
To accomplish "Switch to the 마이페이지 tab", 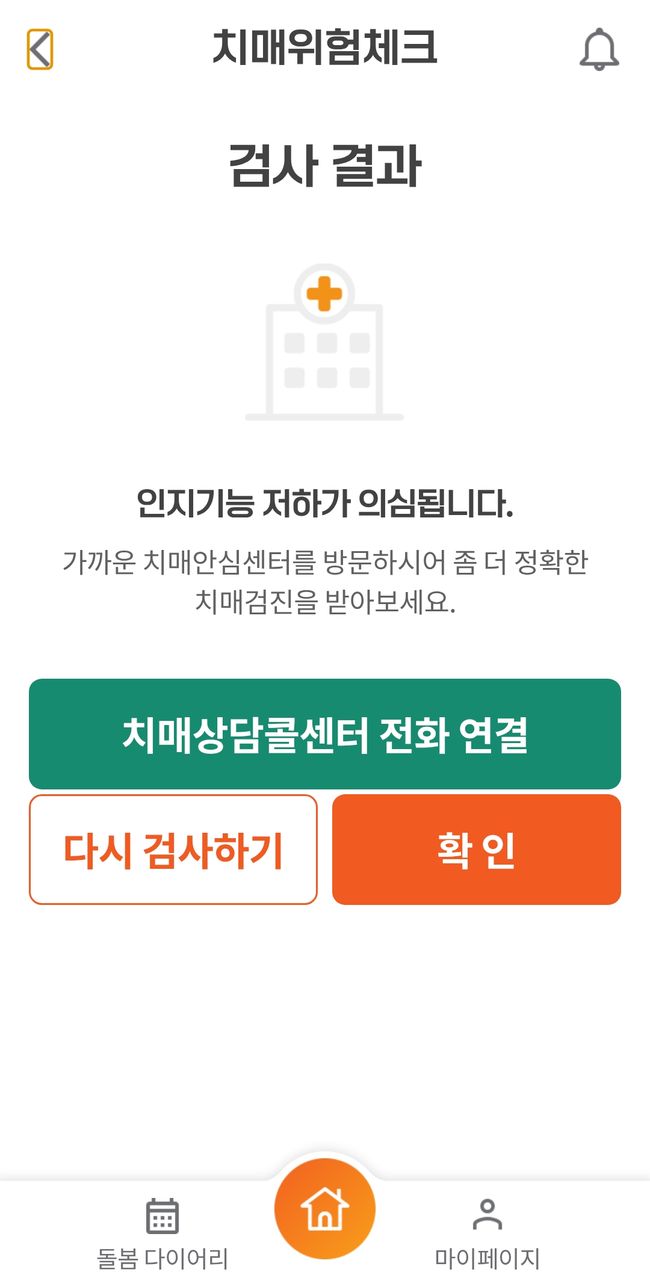I will point(487,1232).
